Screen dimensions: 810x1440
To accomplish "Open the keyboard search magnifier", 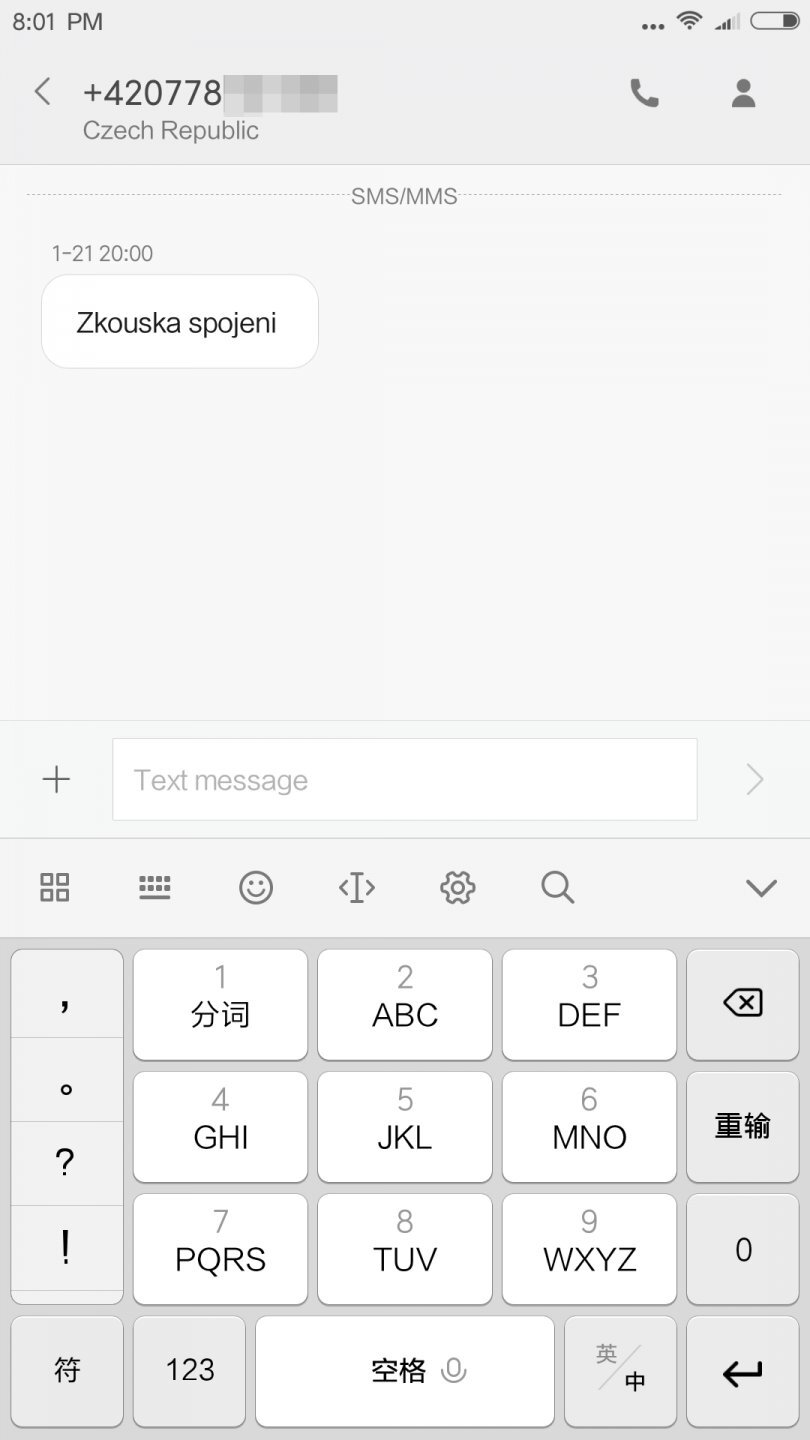I will (557, 887).
